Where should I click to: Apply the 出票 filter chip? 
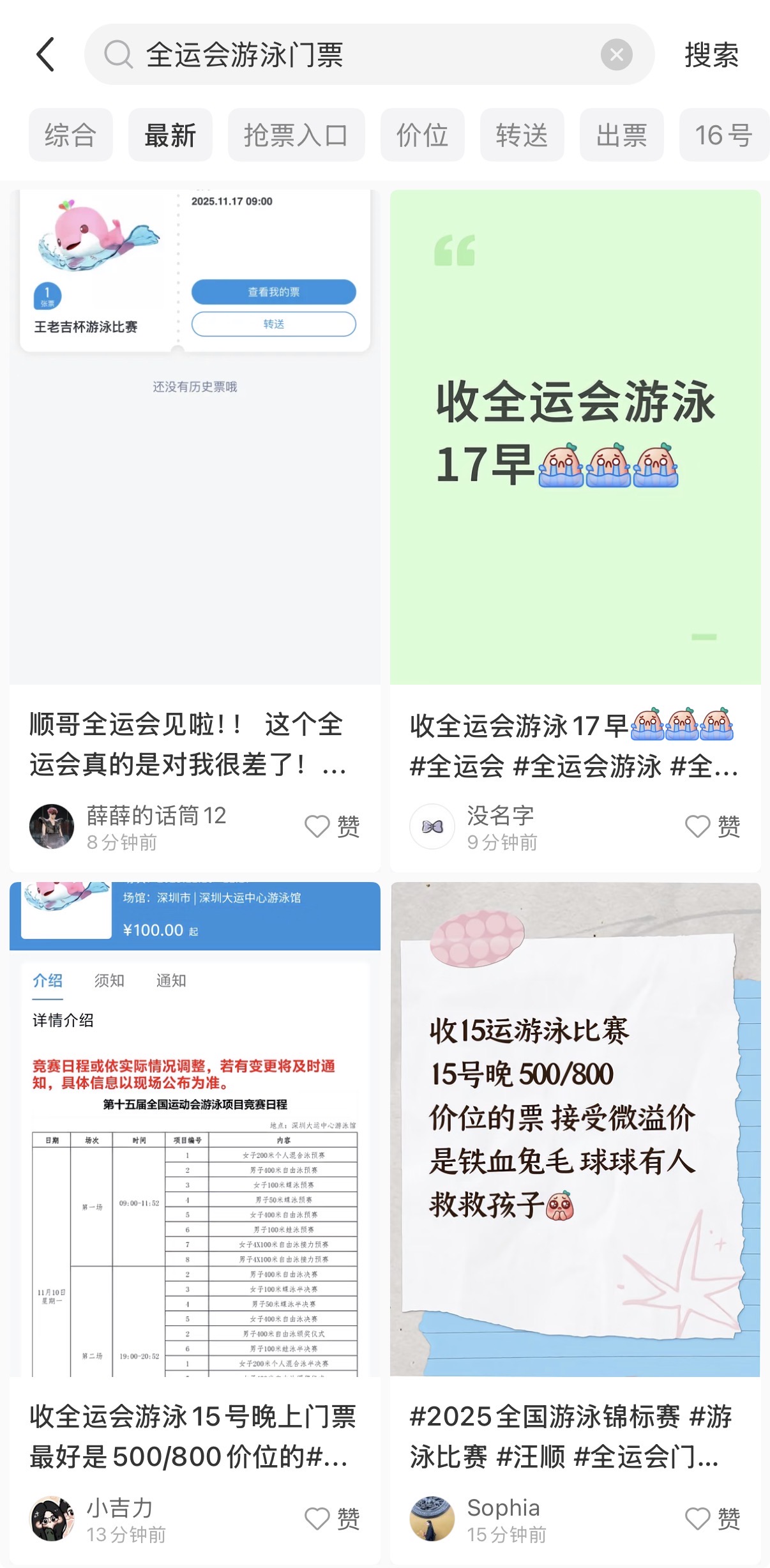pyautogui.click(x=621, y=135)
